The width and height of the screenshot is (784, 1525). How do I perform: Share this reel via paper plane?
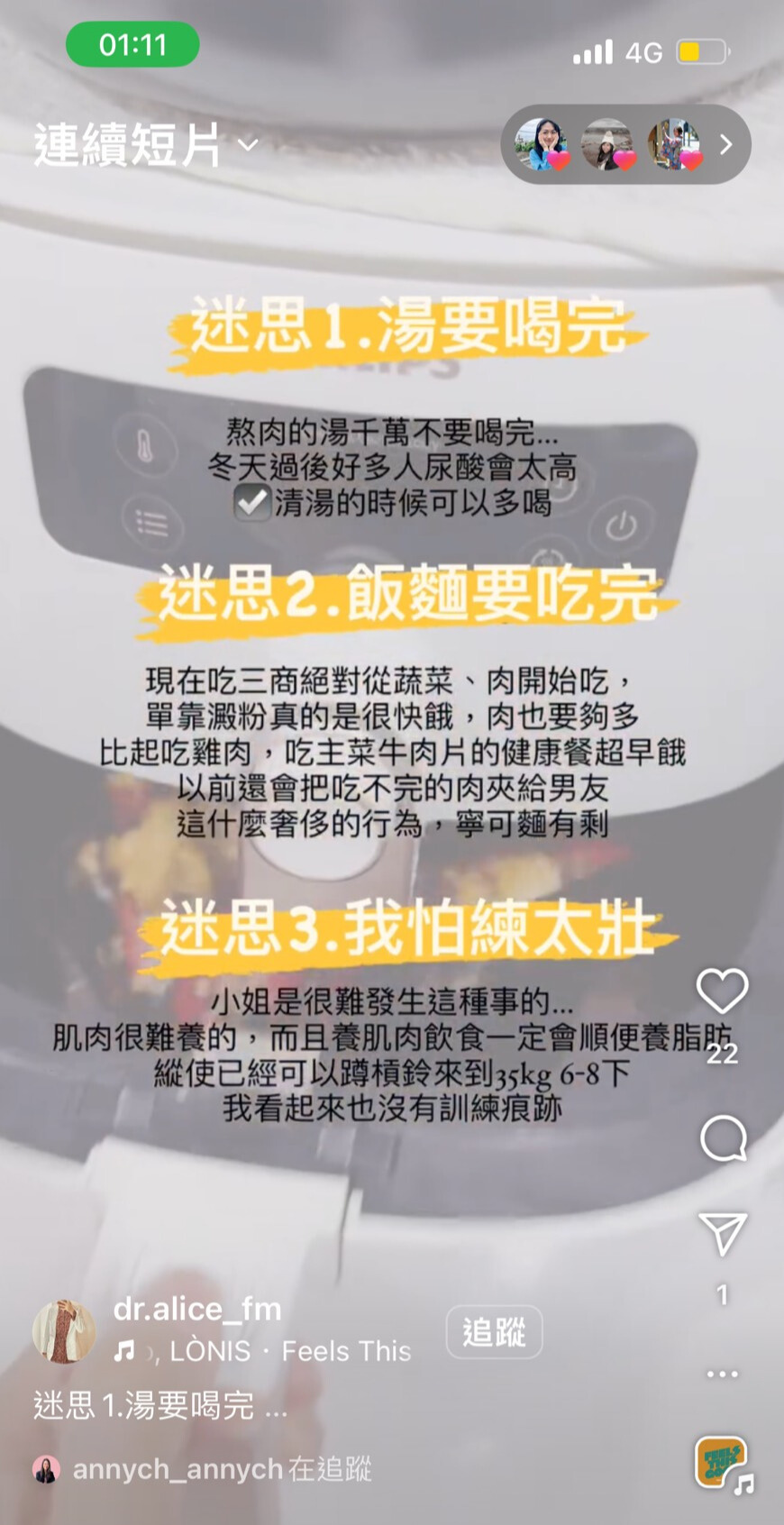[x=722, y=1233]
